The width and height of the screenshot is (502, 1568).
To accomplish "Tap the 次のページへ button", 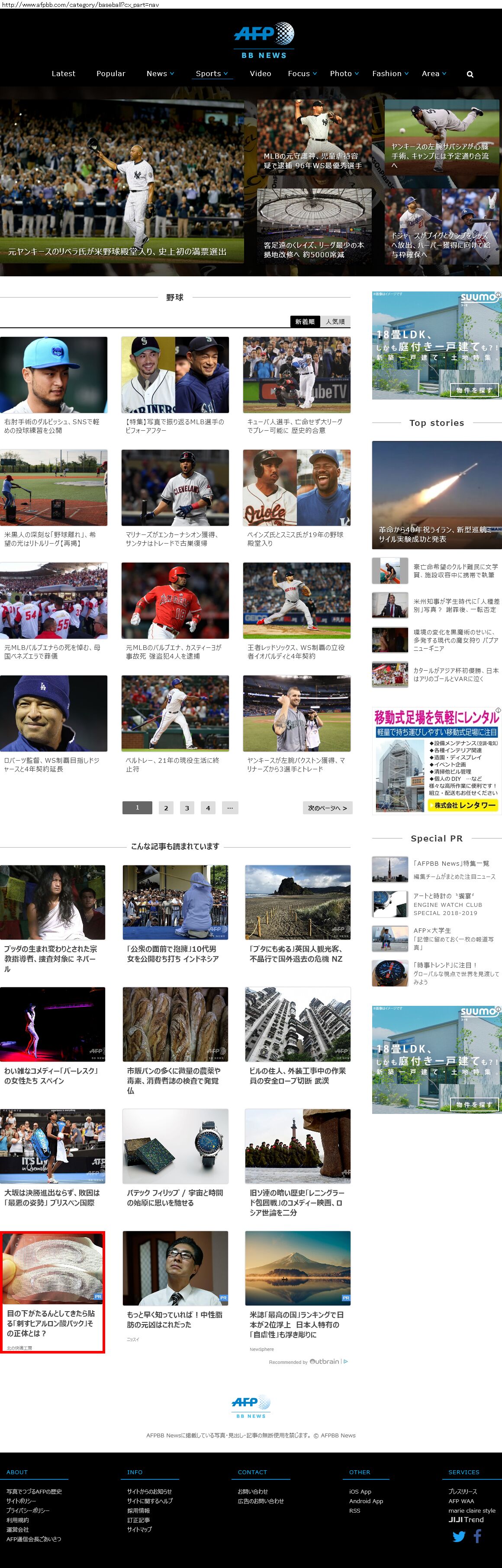I will (327, 808).
